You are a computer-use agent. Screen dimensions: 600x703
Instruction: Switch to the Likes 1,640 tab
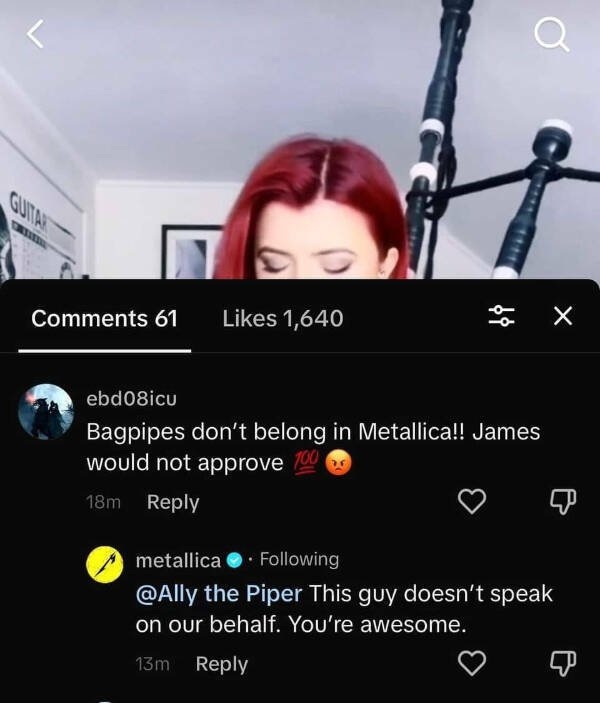pos(282,318)
